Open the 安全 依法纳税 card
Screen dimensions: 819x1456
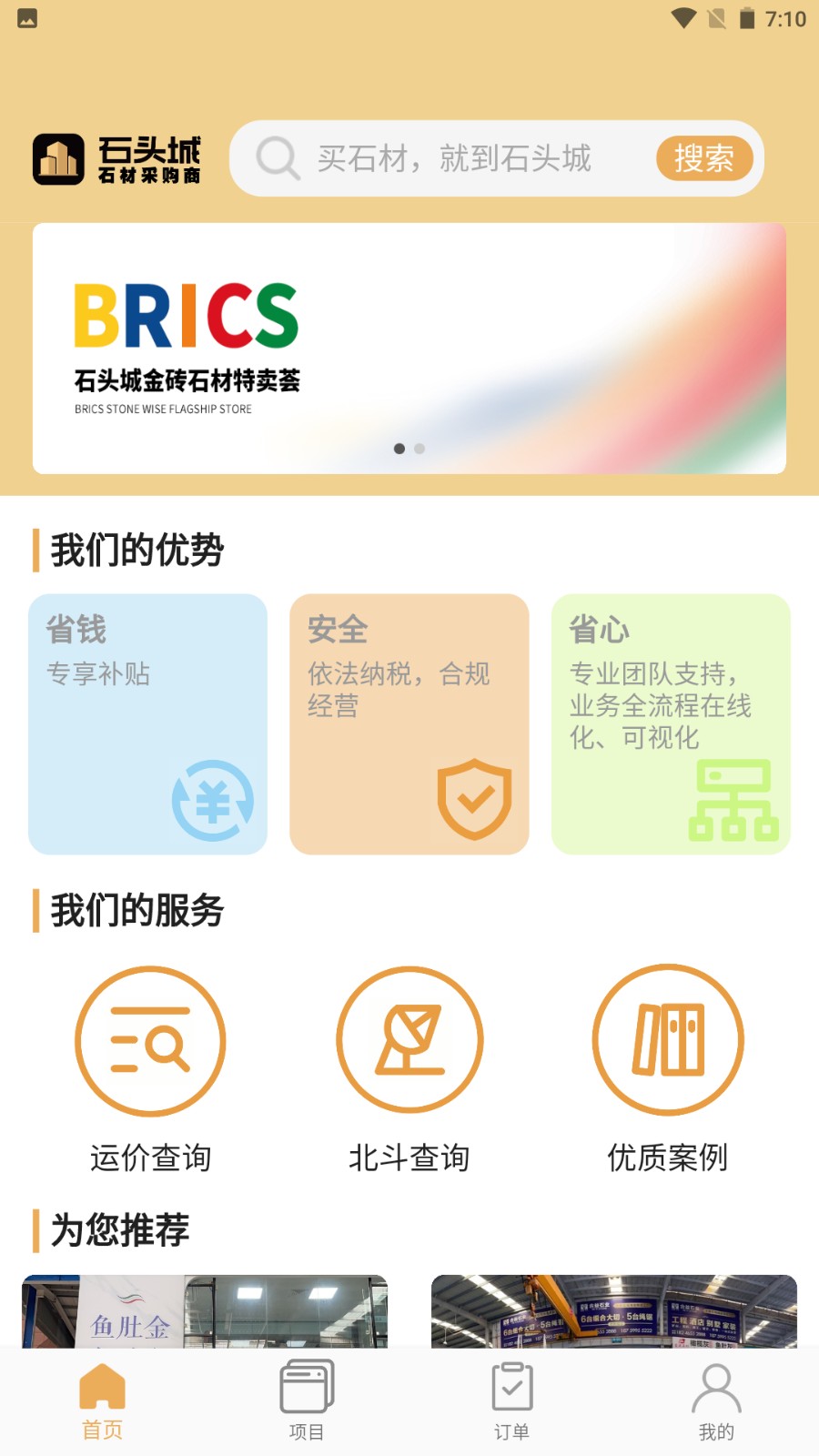coord(409,723)
